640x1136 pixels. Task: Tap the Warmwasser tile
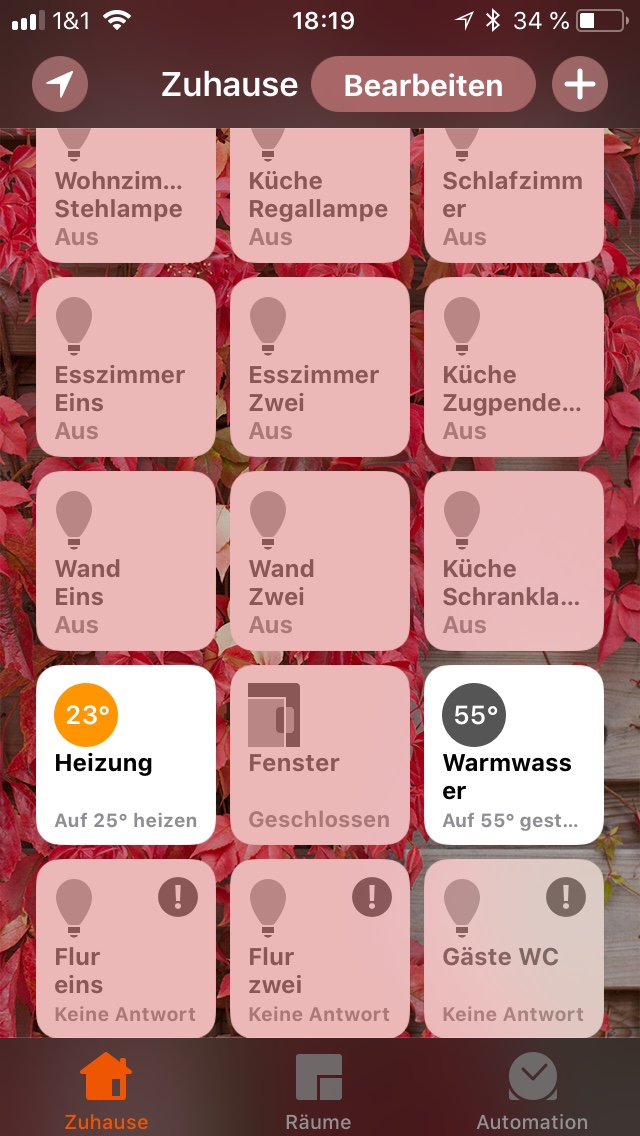click(514, 755)
